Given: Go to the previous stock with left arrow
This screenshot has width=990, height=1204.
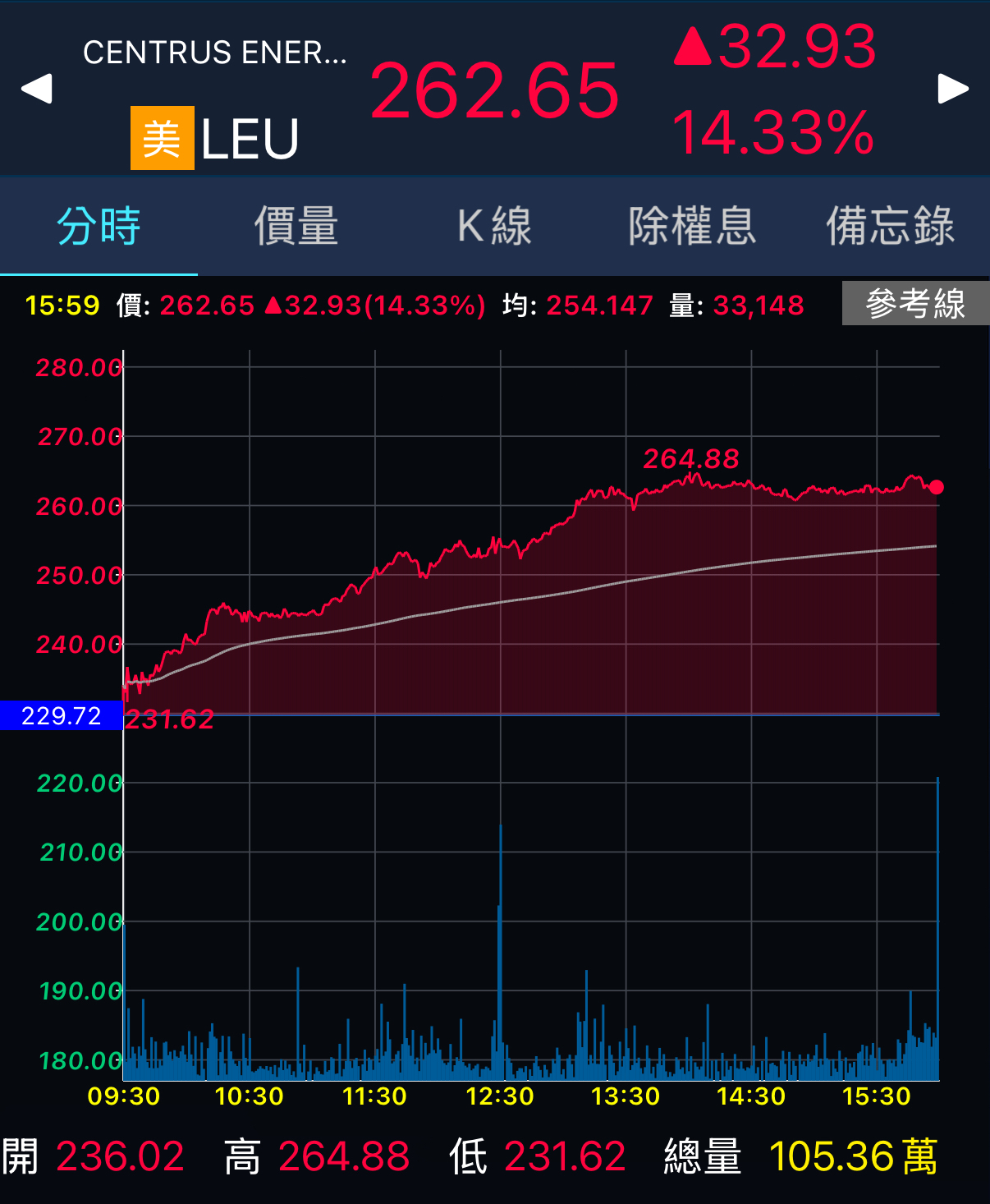Looking at the screenshot, I should click(37, 89).
